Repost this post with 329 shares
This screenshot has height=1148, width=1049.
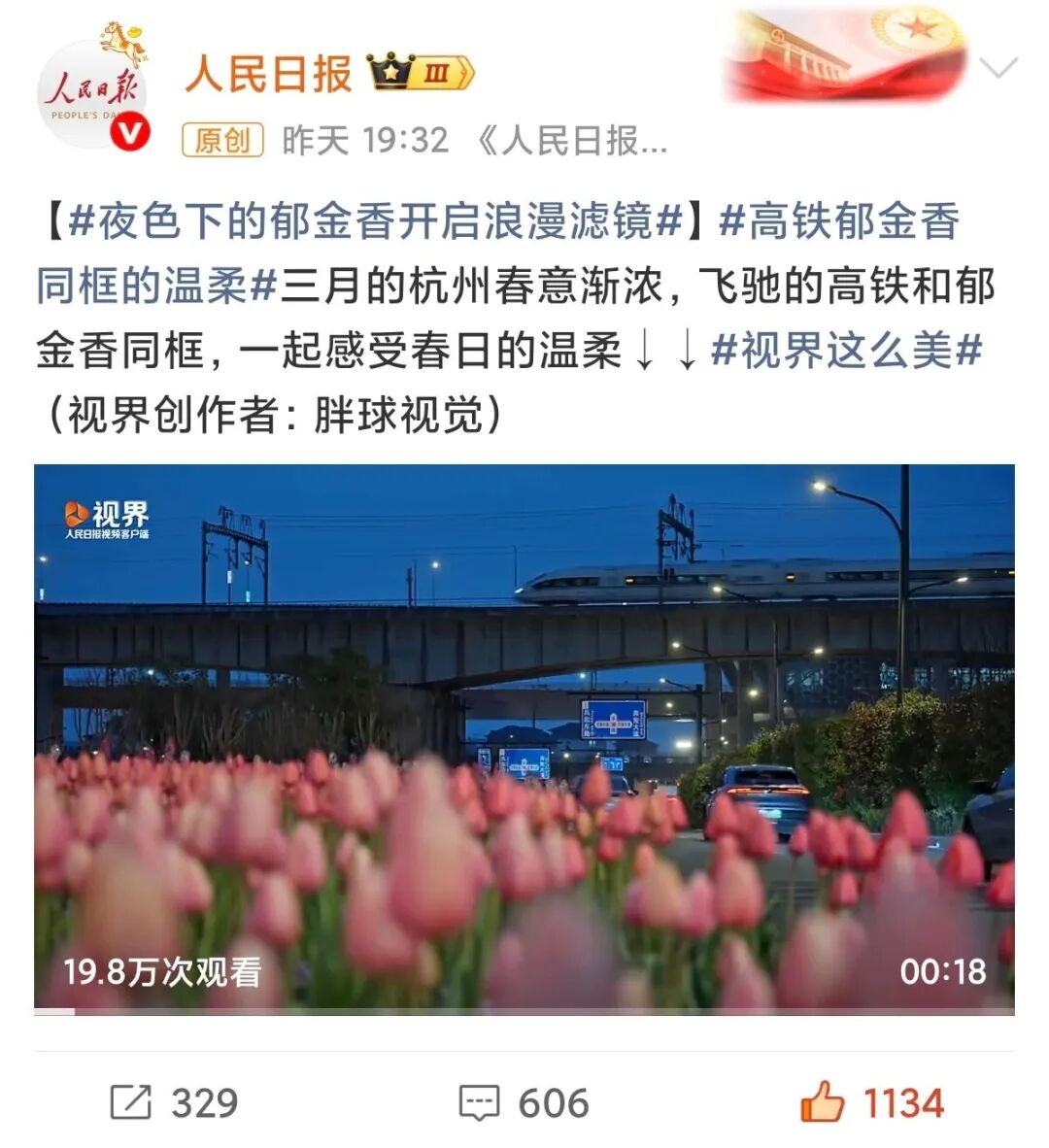point(175,1102)
